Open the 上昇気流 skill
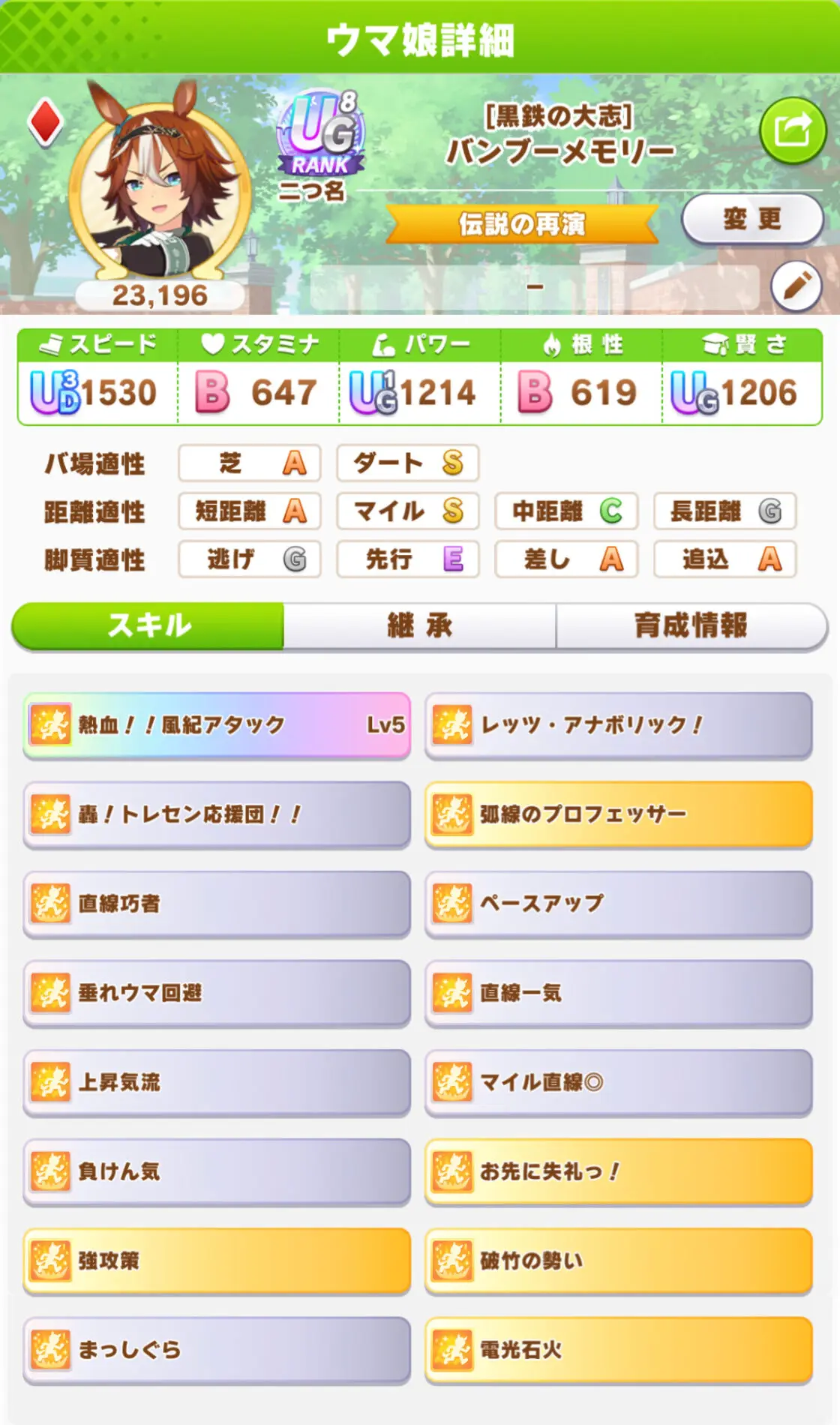Screen dimensions: 840x1425 (x=217, y=1082)
